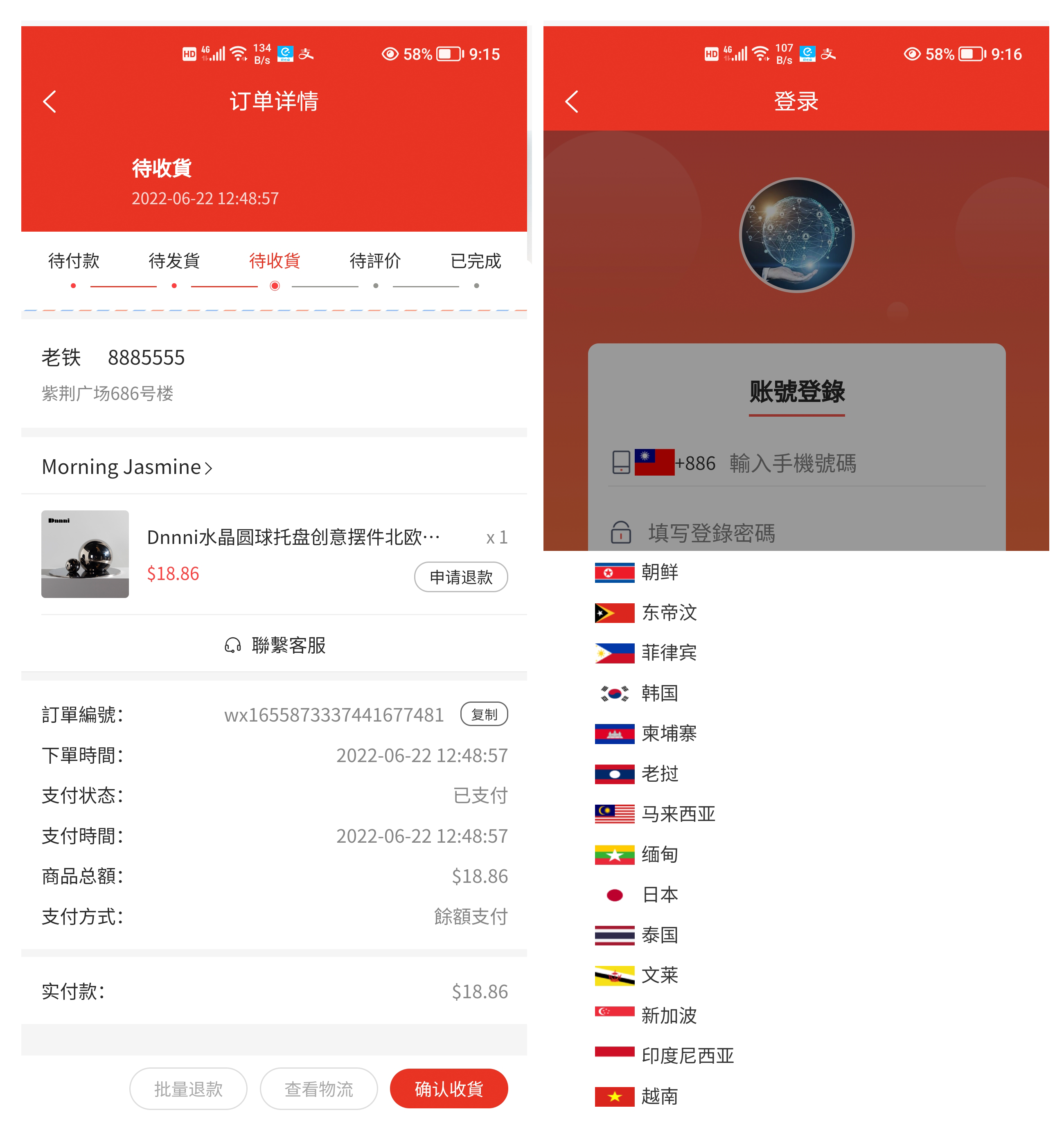Contact customer service via 聯繫客服

(x=275, y=645)
